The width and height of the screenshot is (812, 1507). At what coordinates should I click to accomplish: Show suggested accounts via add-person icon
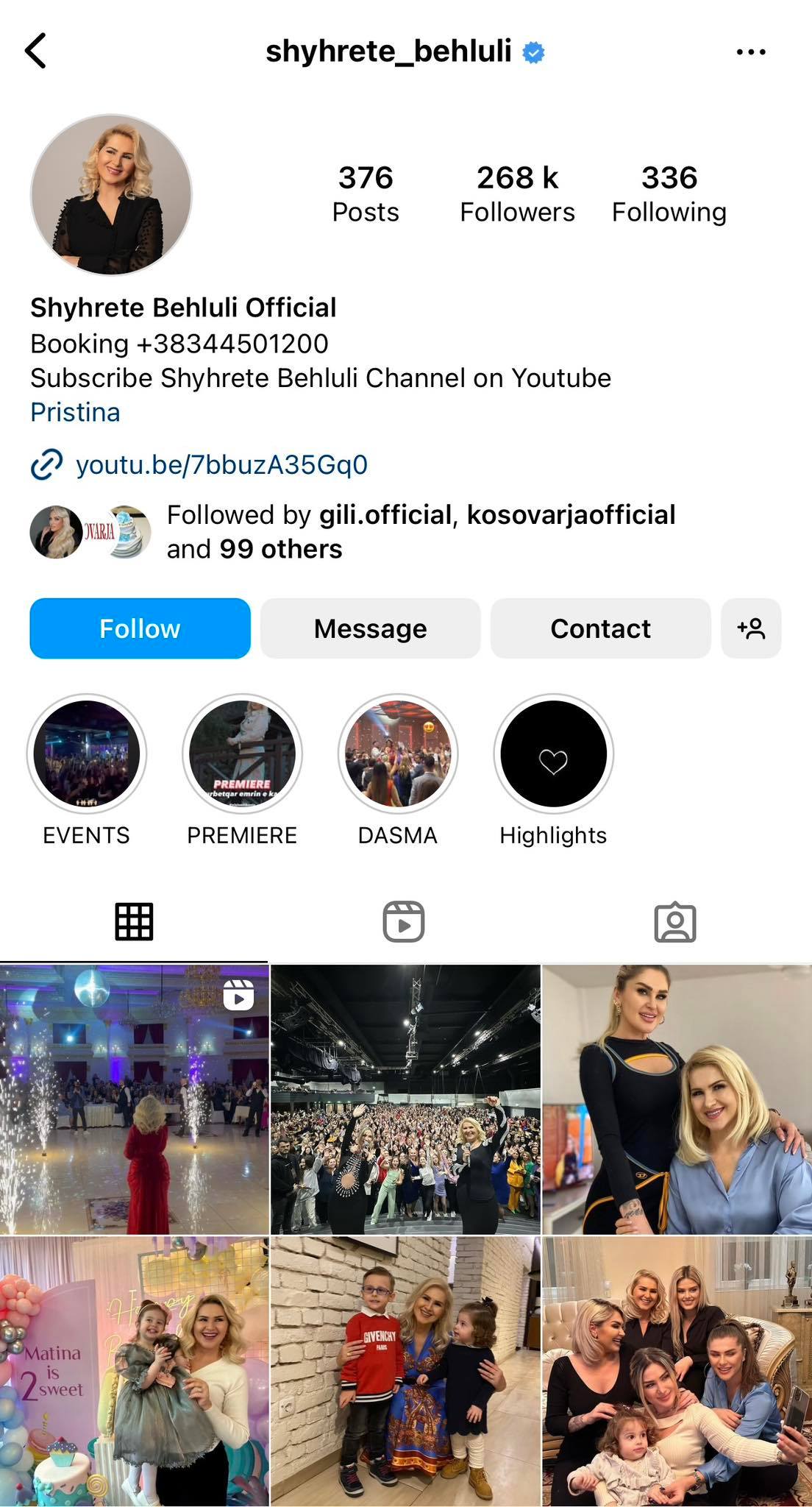751,628
